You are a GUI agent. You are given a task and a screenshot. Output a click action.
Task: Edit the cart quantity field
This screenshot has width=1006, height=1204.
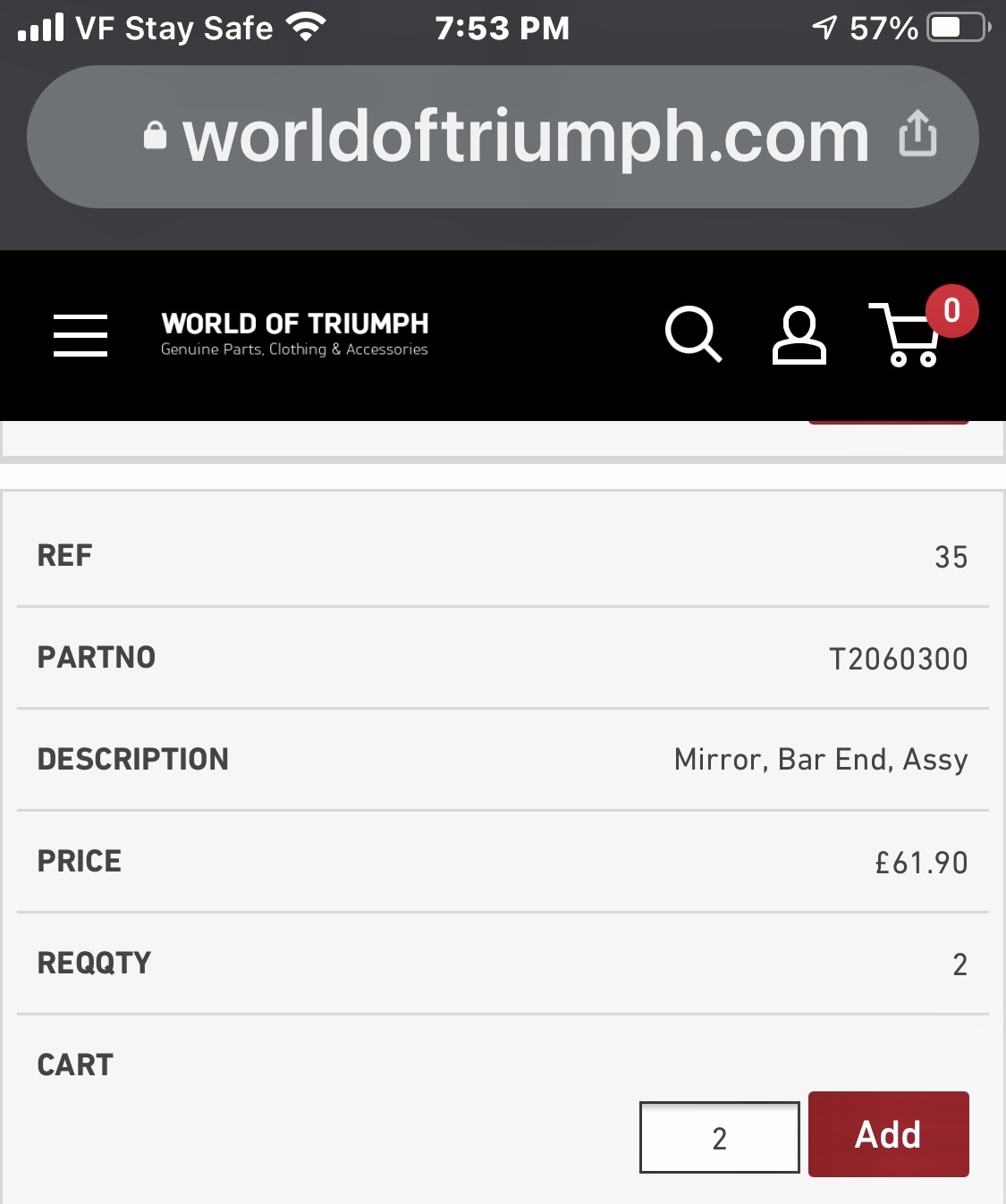pyautogui.click(x=720, y=1137)
